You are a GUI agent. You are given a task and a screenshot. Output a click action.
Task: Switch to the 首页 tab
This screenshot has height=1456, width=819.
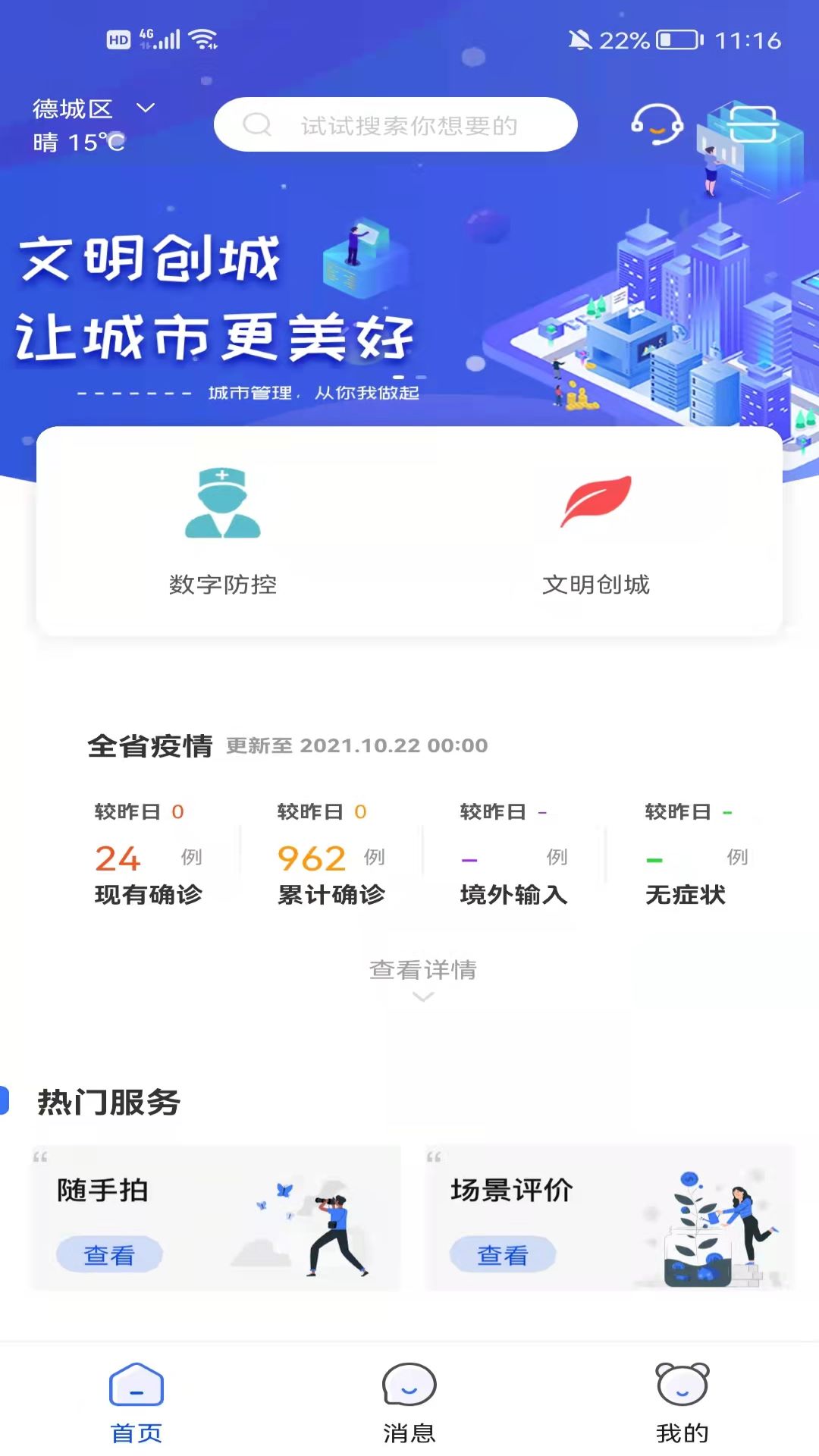coord(136,1403)
